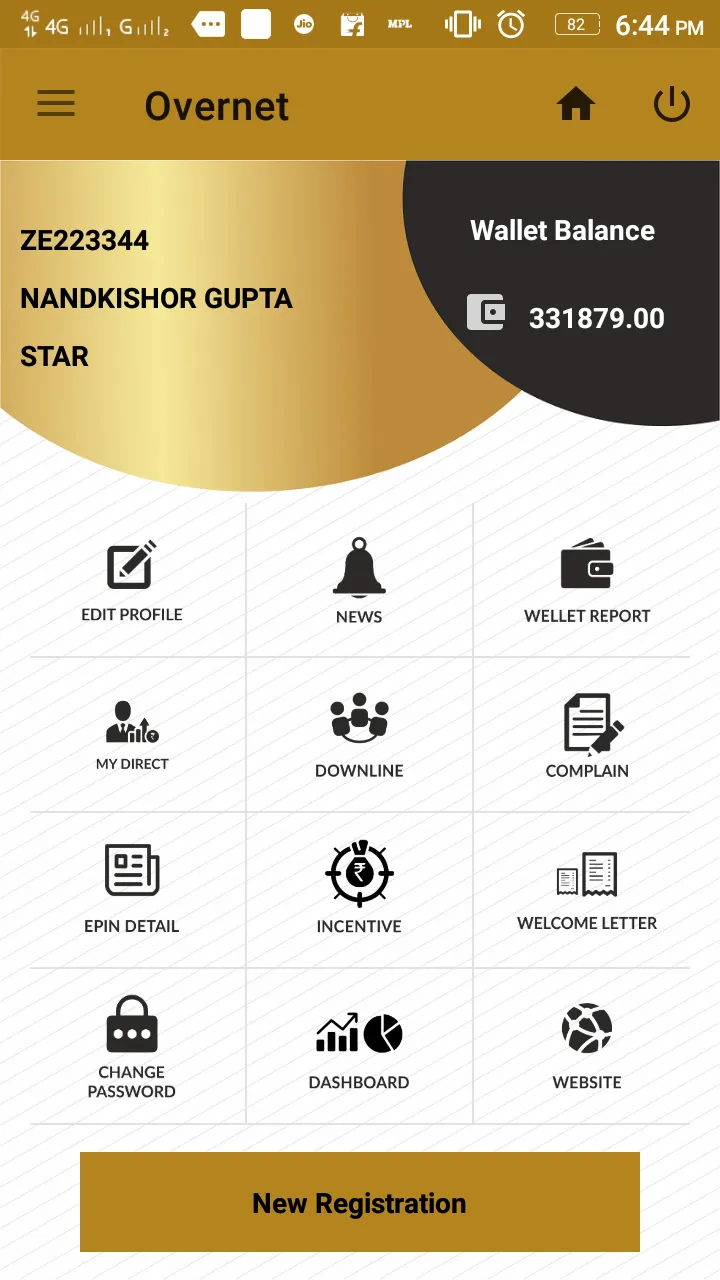Select the My Direct icon
Viewport: 720px width, 1280px height.
click(x=131, y=717)
